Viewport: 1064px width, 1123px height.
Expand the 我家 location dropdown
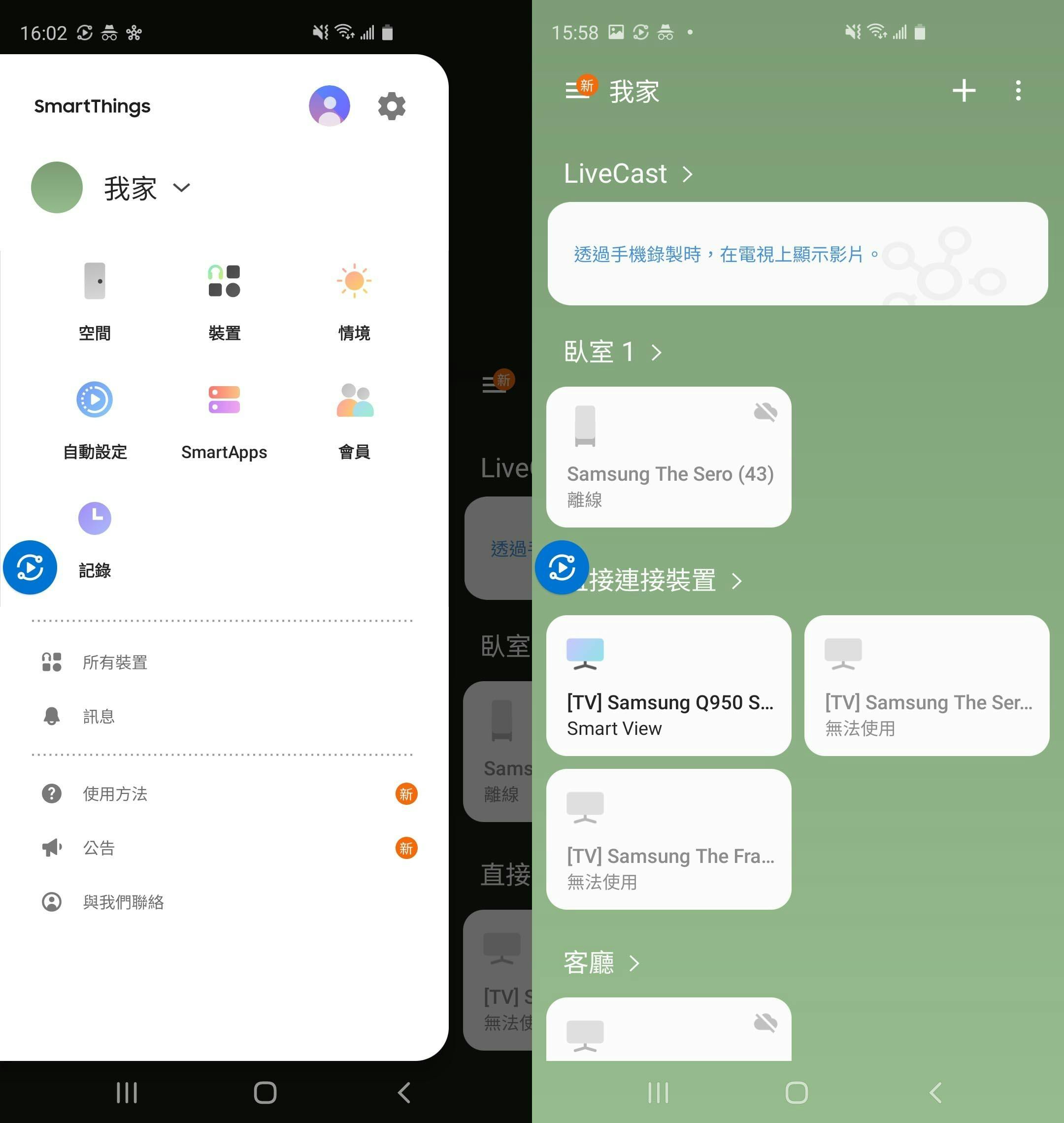click(181, 188)
